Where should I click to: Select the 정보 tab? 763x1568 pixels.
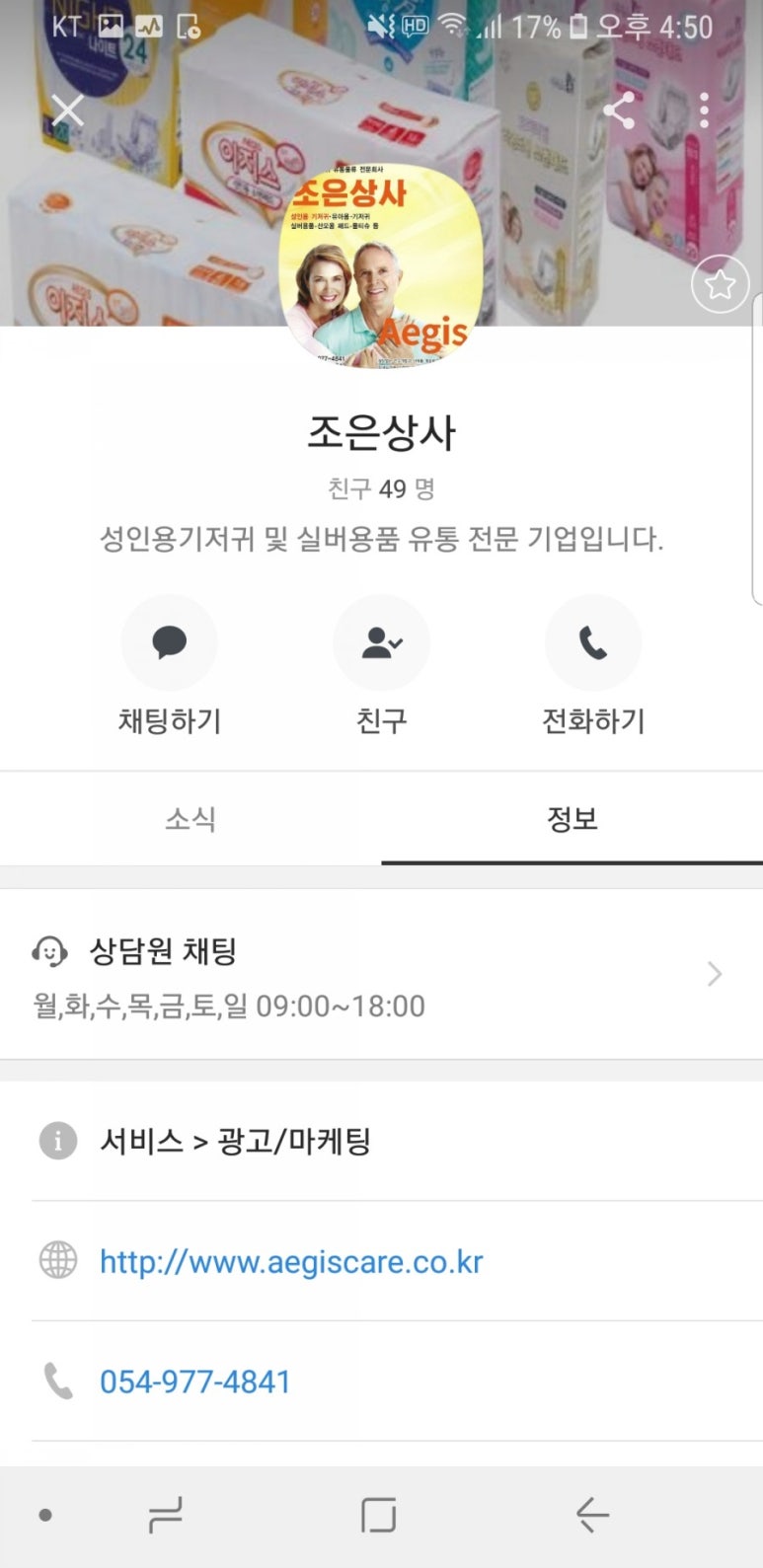point(572,819)
